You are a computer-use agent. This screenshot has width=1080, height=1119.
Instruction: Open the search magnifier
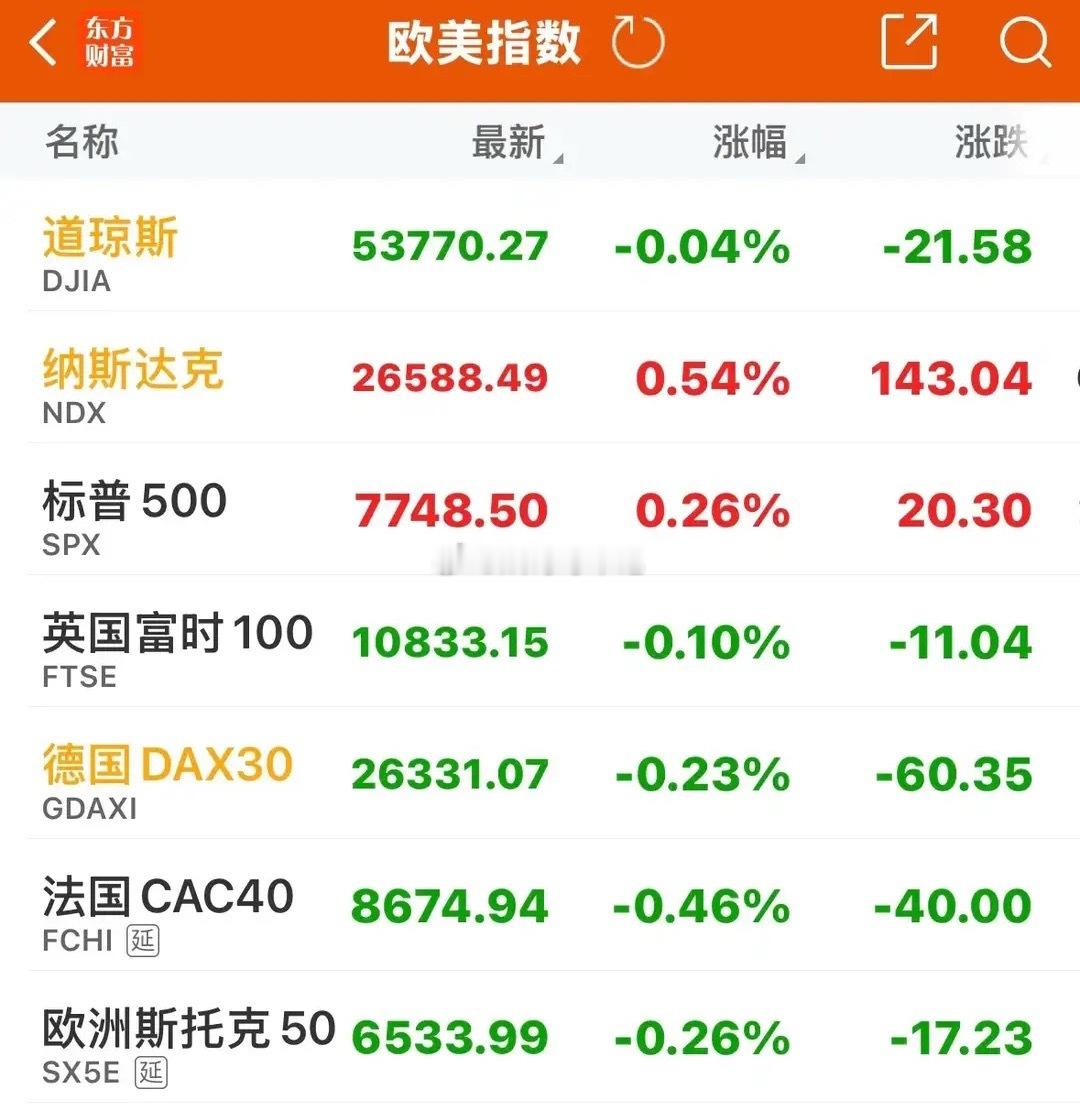pyautogui.click(x=1024, y=43)
